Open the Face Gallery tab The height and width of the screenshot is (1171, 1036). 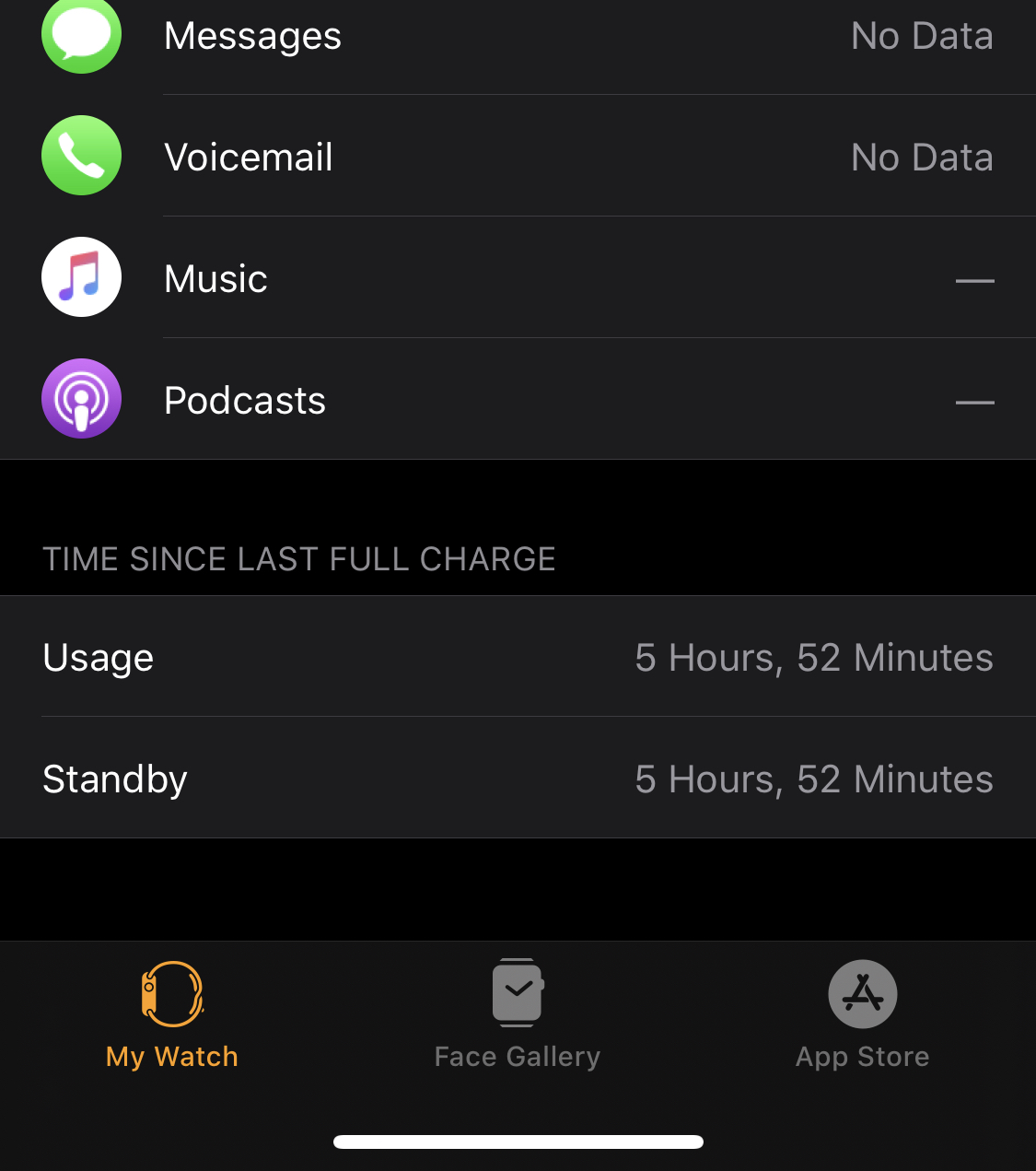point(518,1015)
